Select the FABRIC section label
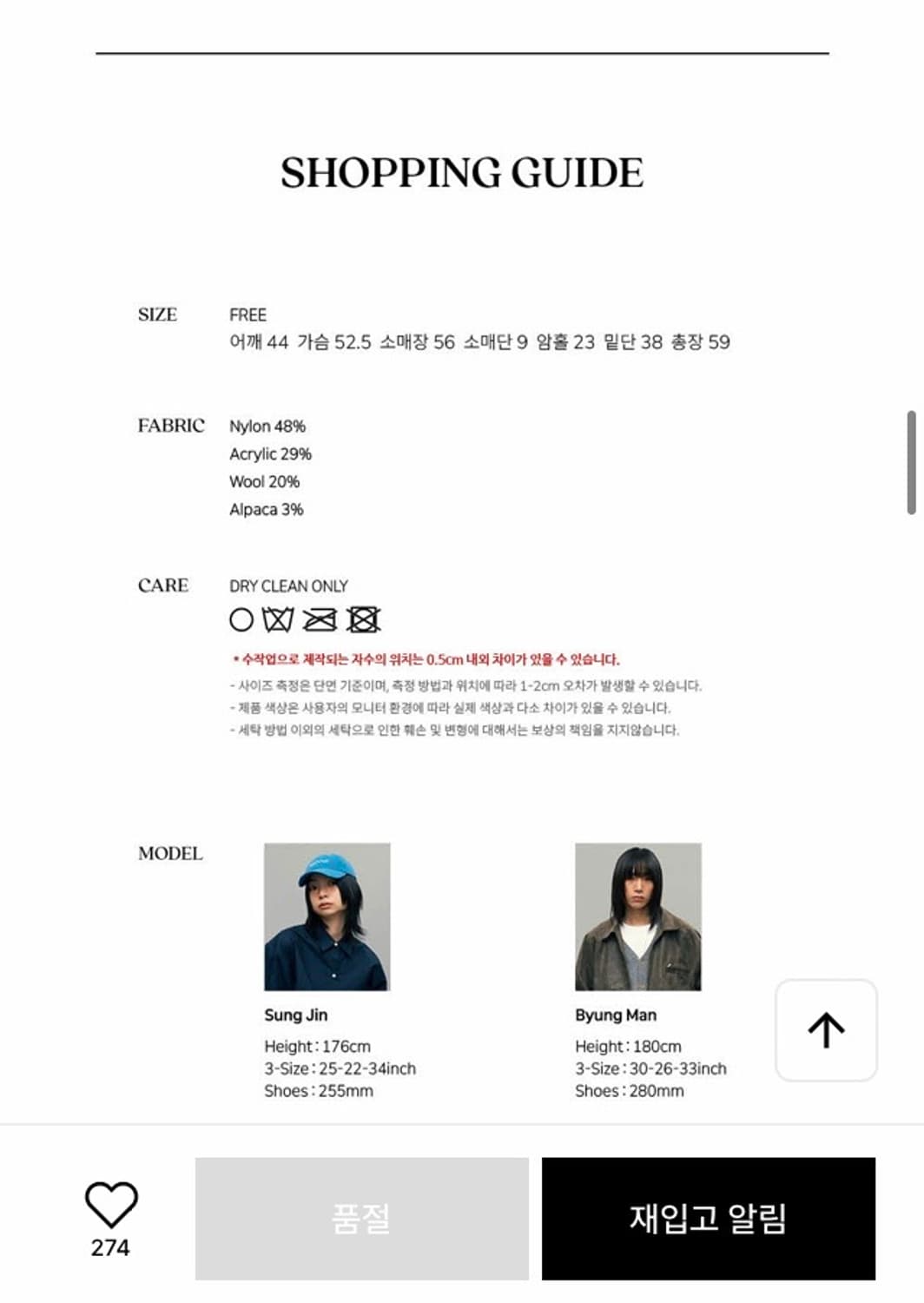The height and width of the screenshot is (1303, 924). 170,426
